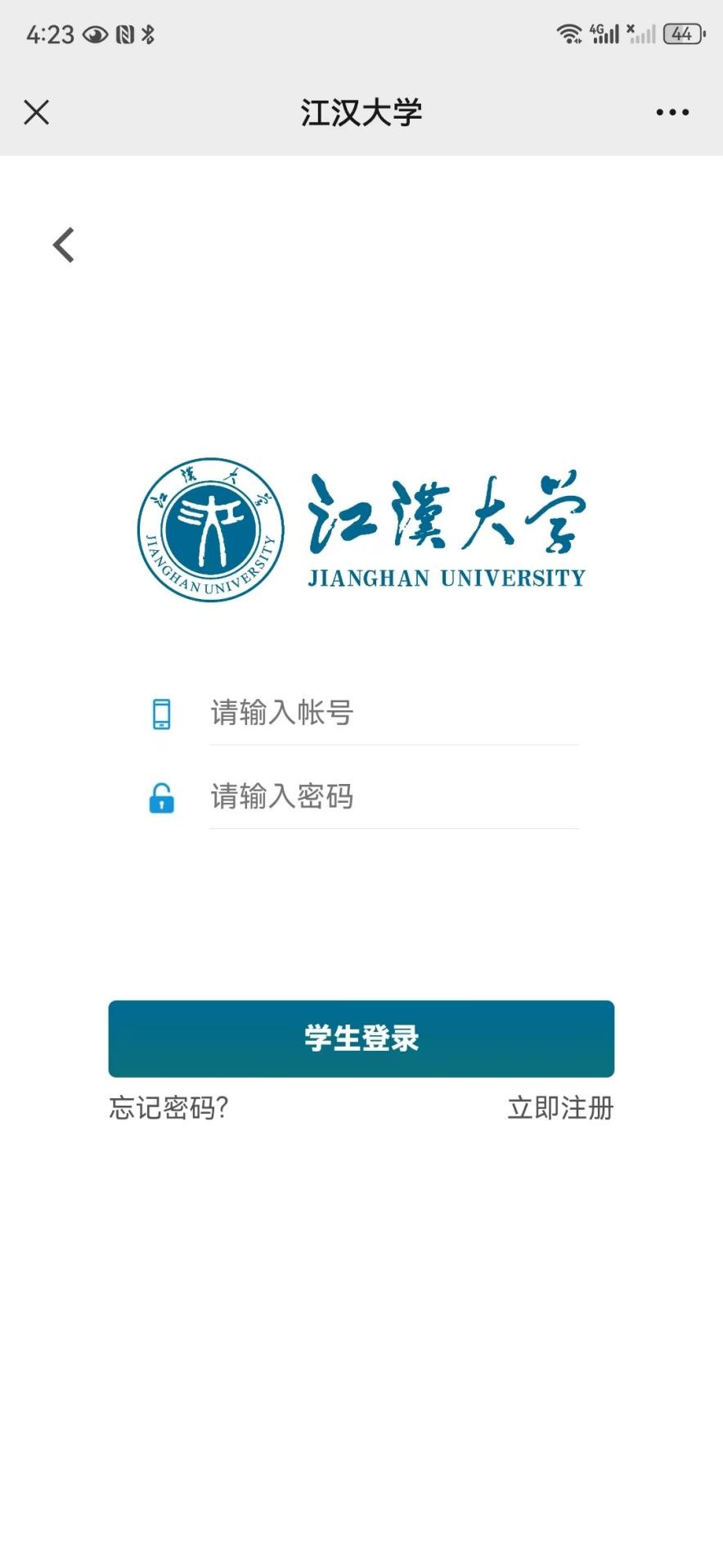This screenshot has width=723, height=1568.
Task: Open the 忘记密码? link
Action: (x=168, y=1108)
